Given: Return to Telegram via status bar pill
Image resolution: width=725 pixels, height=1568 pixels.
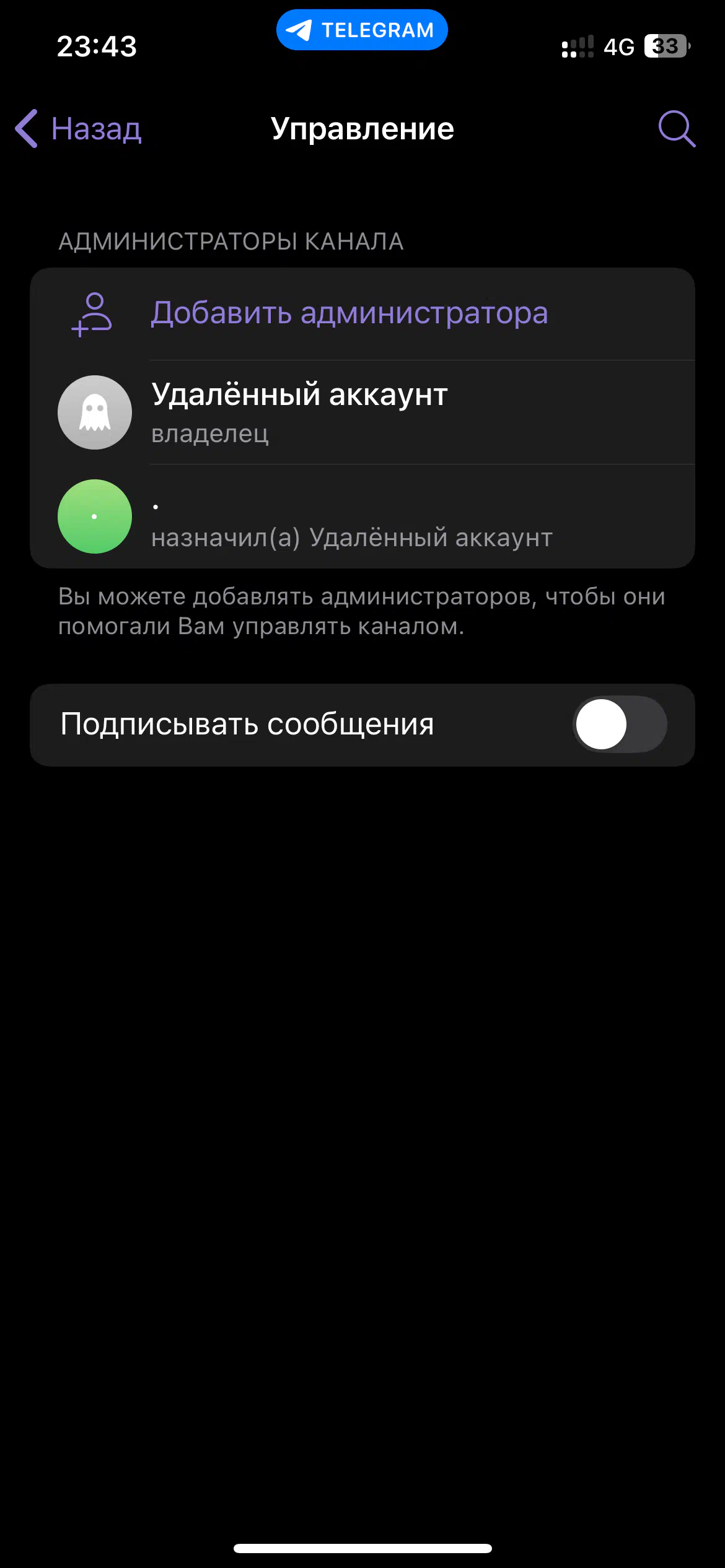Looking at the screenshot, I should point(362,30).
